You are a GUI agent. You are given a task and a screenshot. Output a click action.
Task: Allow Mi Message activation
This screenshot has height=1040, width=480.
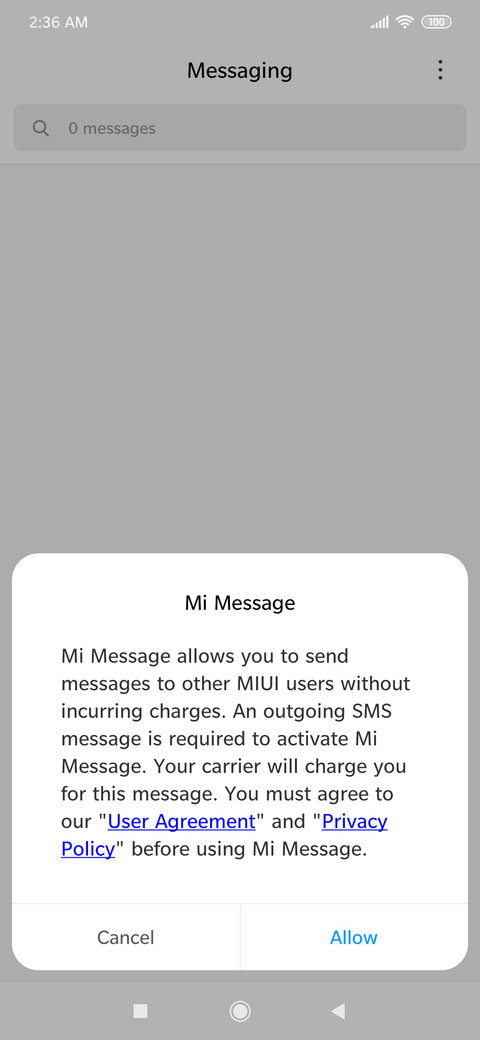[x=354, y=937]
